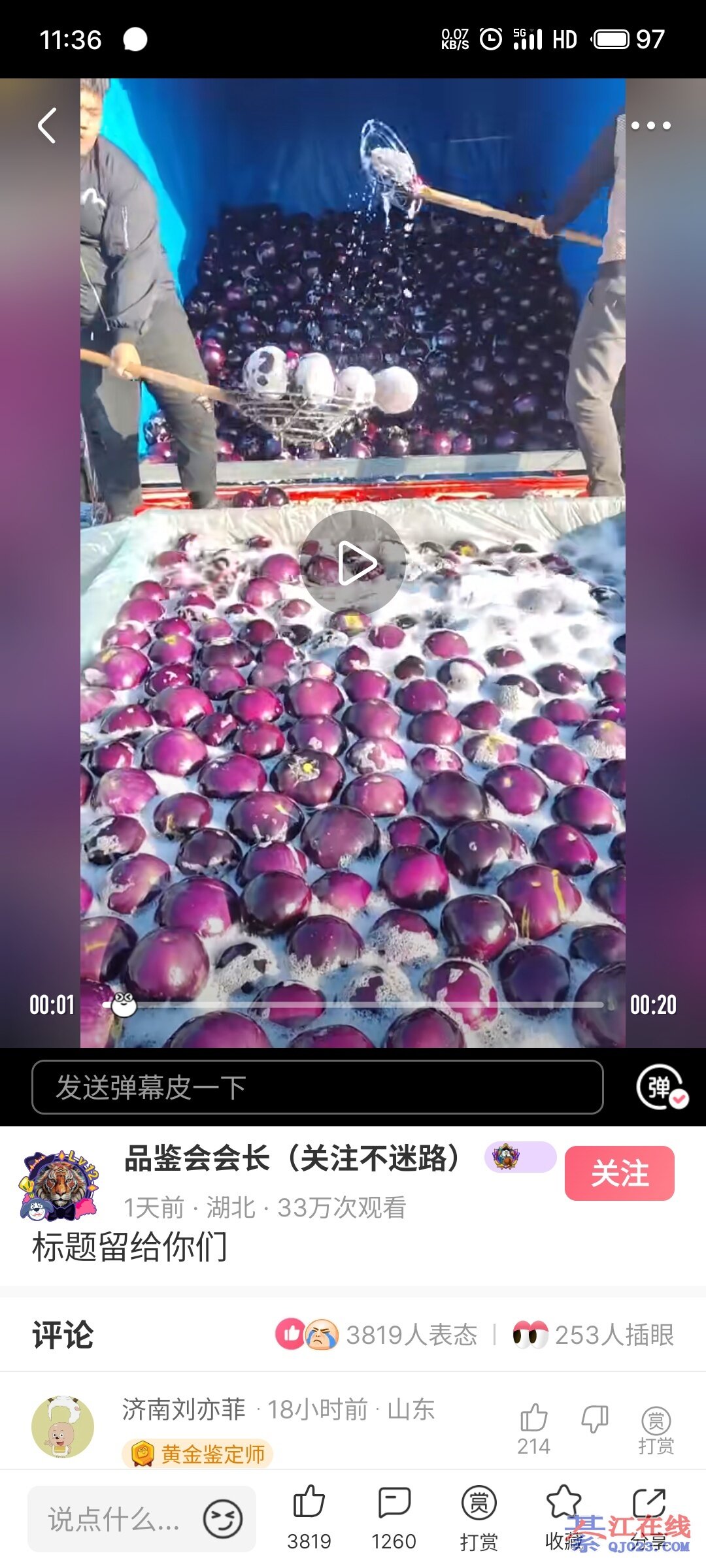Tap the video progress bar

tap(366, 1005)
